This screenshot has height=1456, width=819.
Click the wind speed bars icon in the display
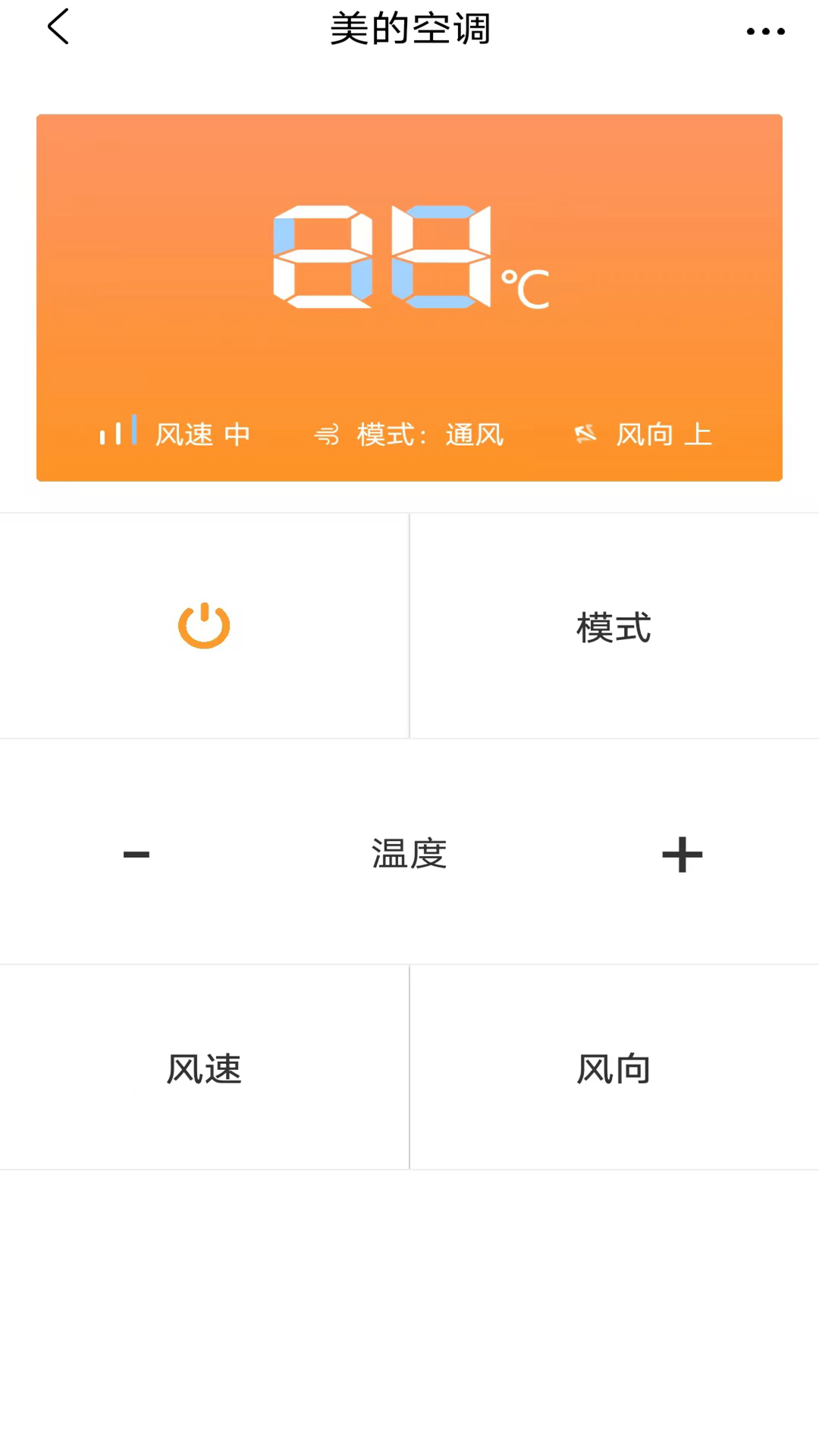[119, 431]
